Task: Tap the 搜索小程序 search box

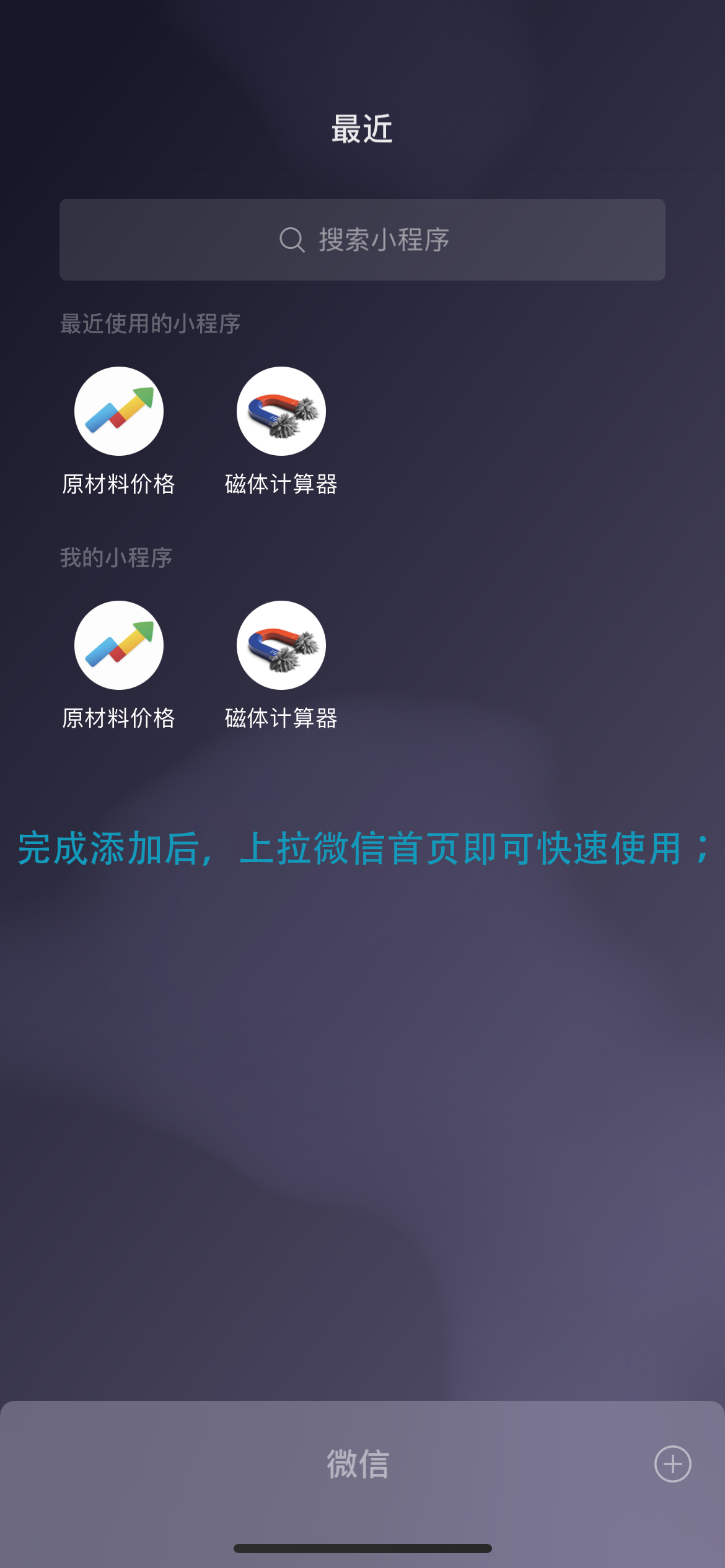Action: click(x=362, y=240)
